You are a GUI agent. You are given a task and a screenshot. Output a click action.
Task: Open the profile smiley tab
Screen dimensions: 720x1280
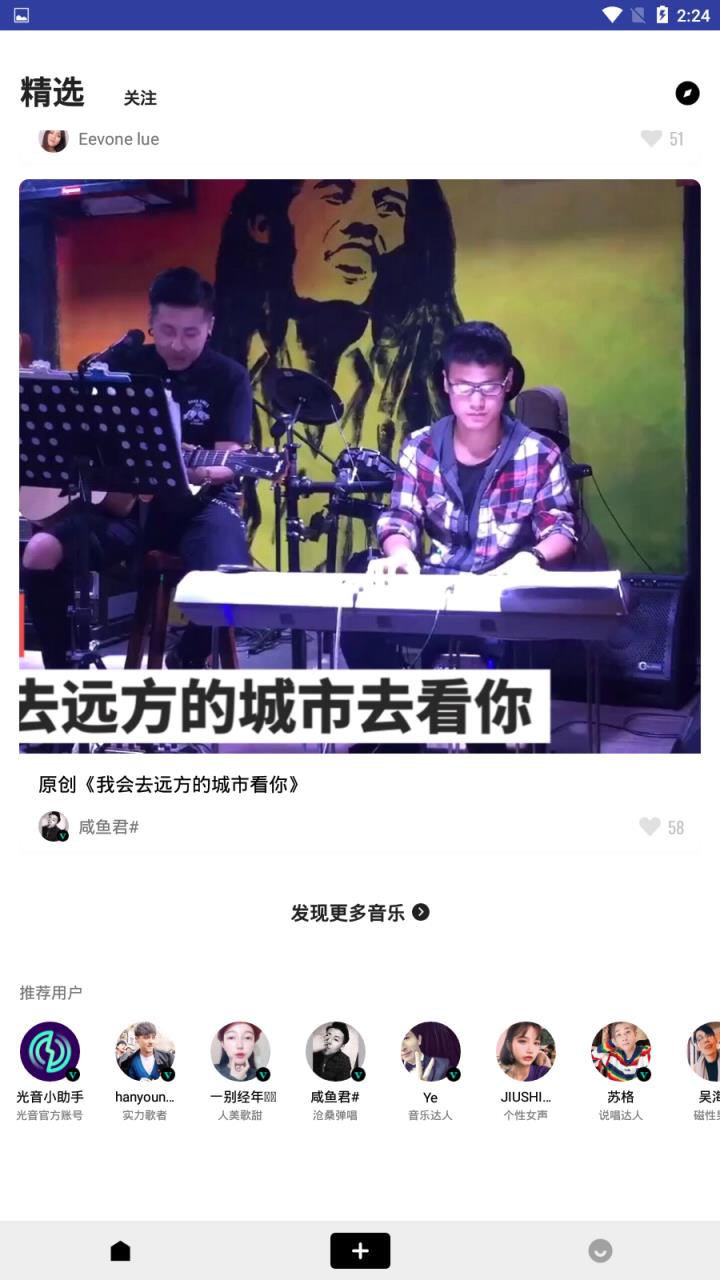tap(600, 1251)
